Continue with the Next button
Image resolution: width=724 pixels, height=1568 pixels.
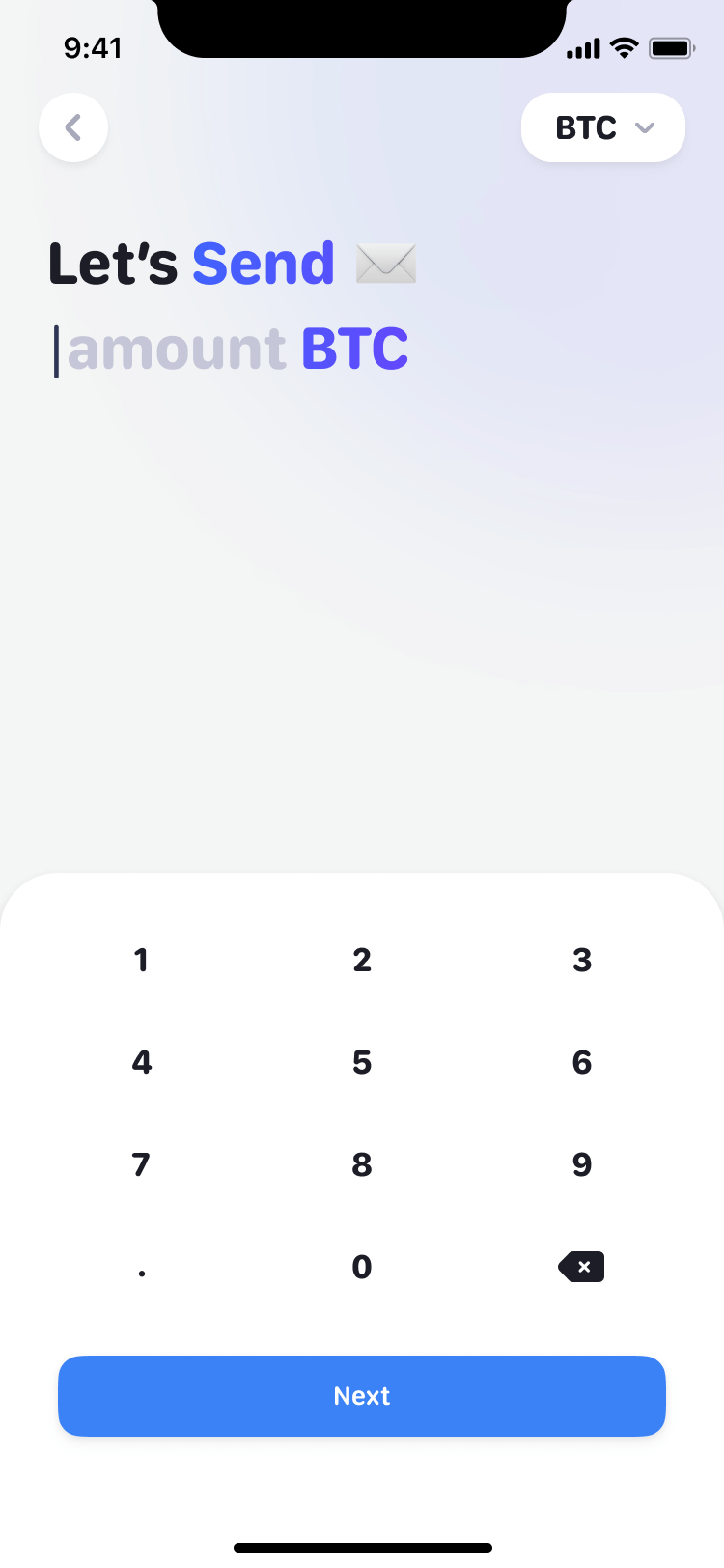[x=362, y=1396]
